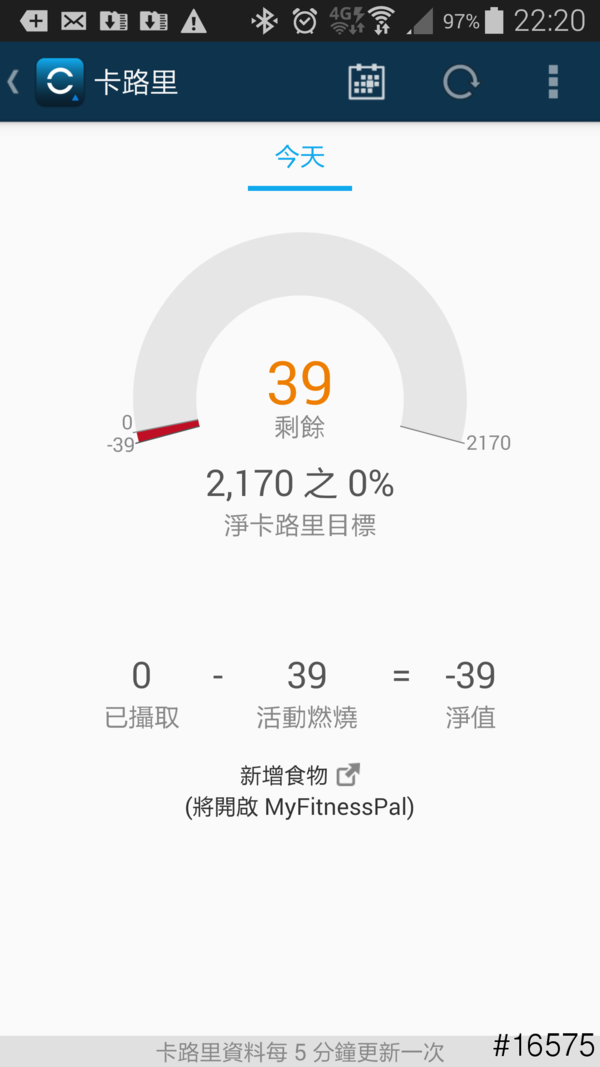Tap 新增食物 to open MyFitnessPal
Viewport: 600px width, 1067px height.
(299, 775)
